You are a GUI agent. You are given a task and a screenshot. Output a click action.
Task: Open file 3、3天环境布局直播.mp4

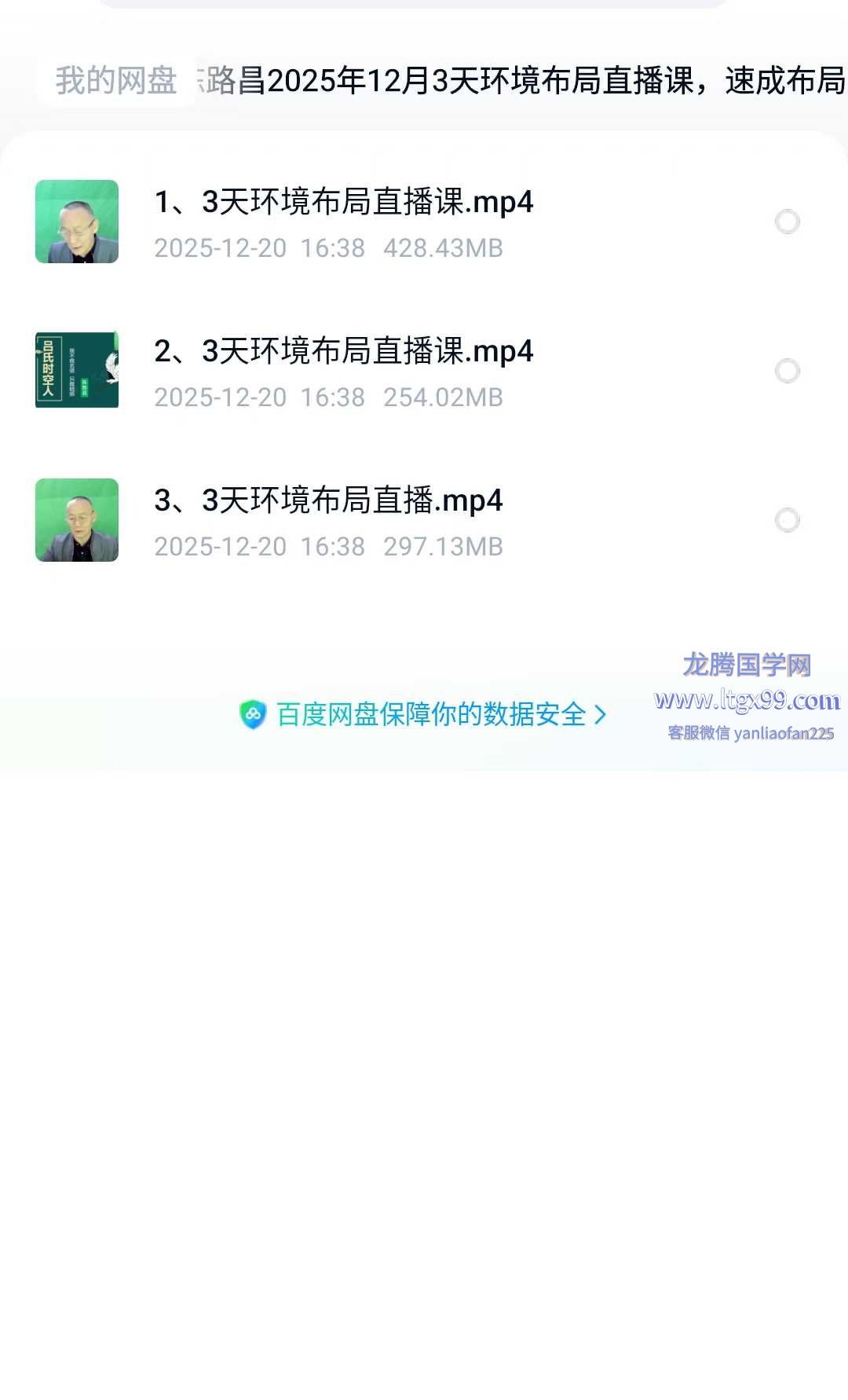coord(328,501)
